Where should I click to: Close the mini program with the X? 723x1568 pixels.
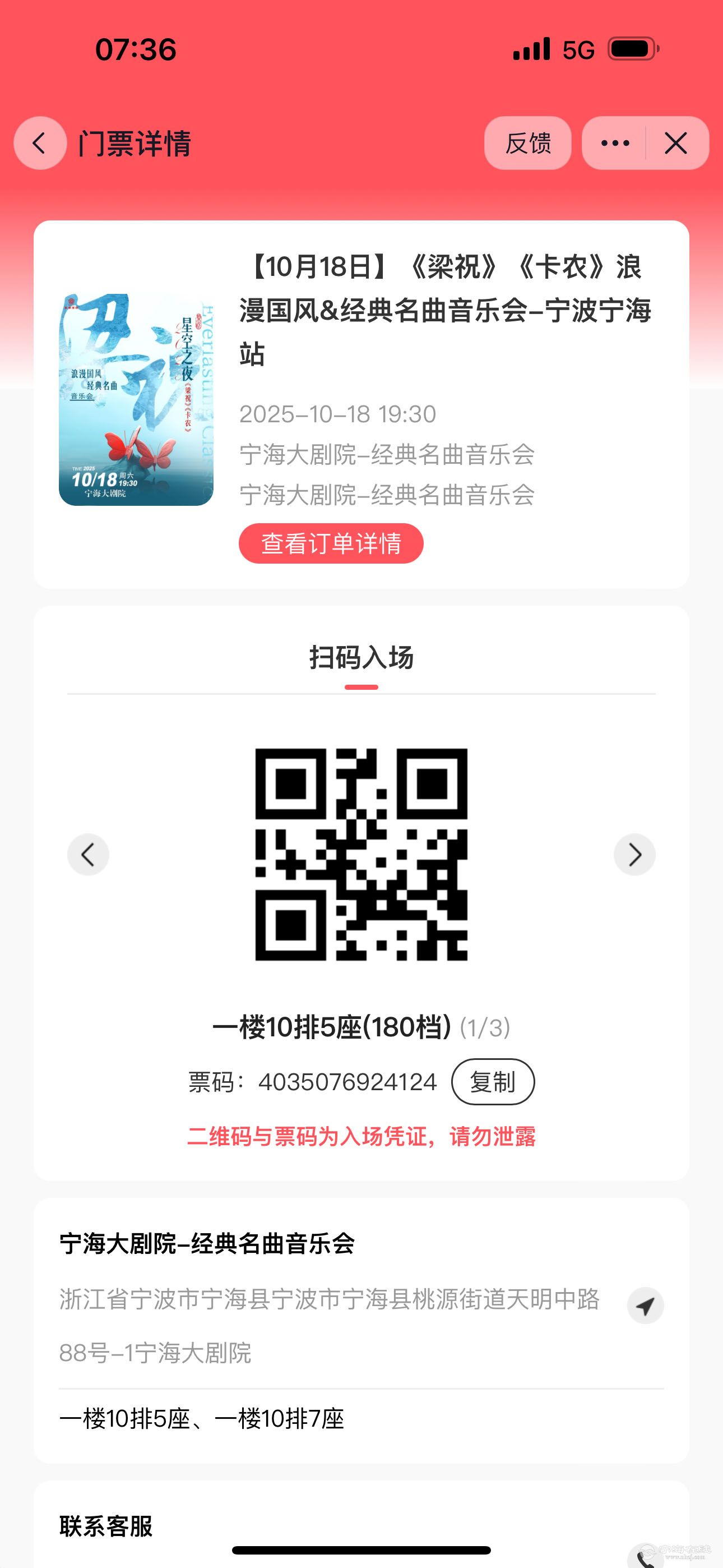(675, 144)
